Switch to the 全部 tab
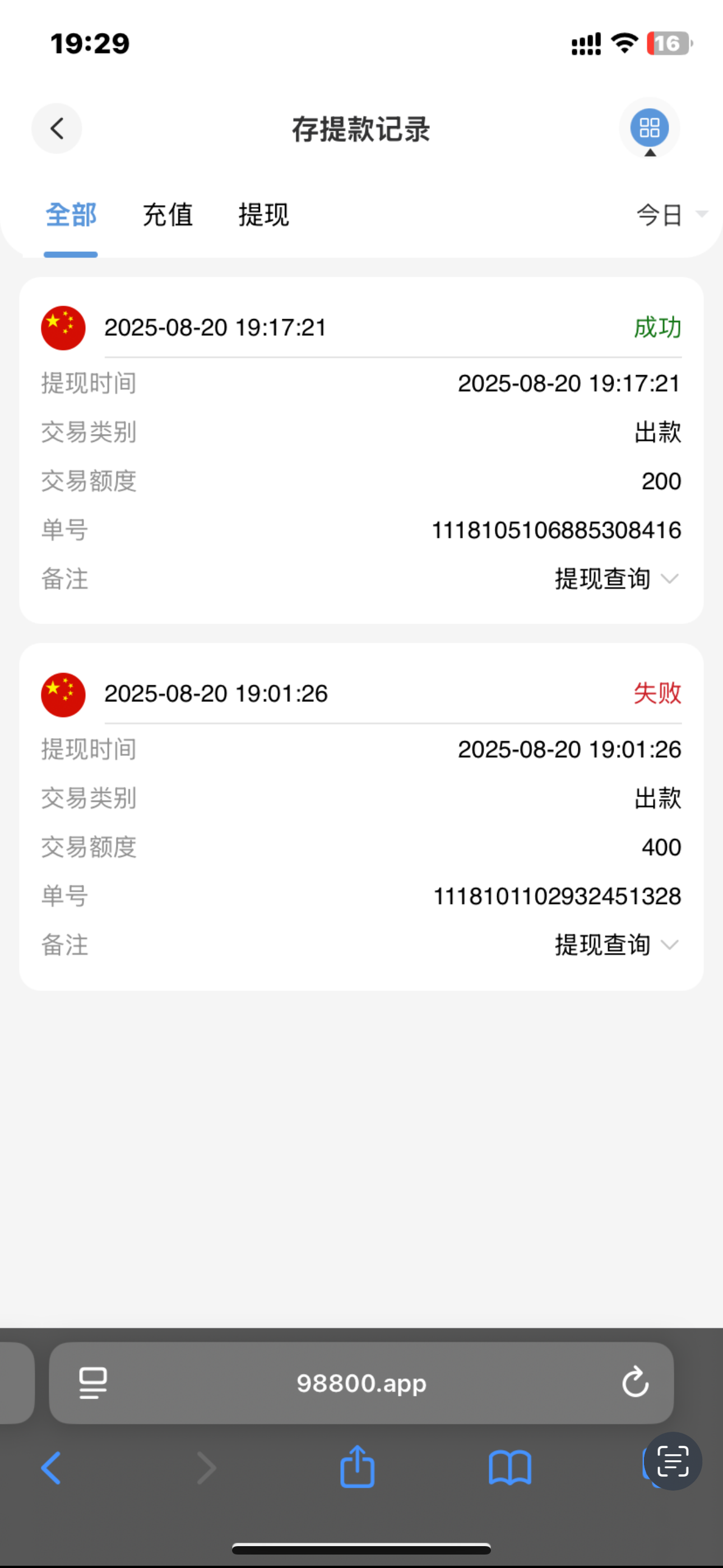 71,215
